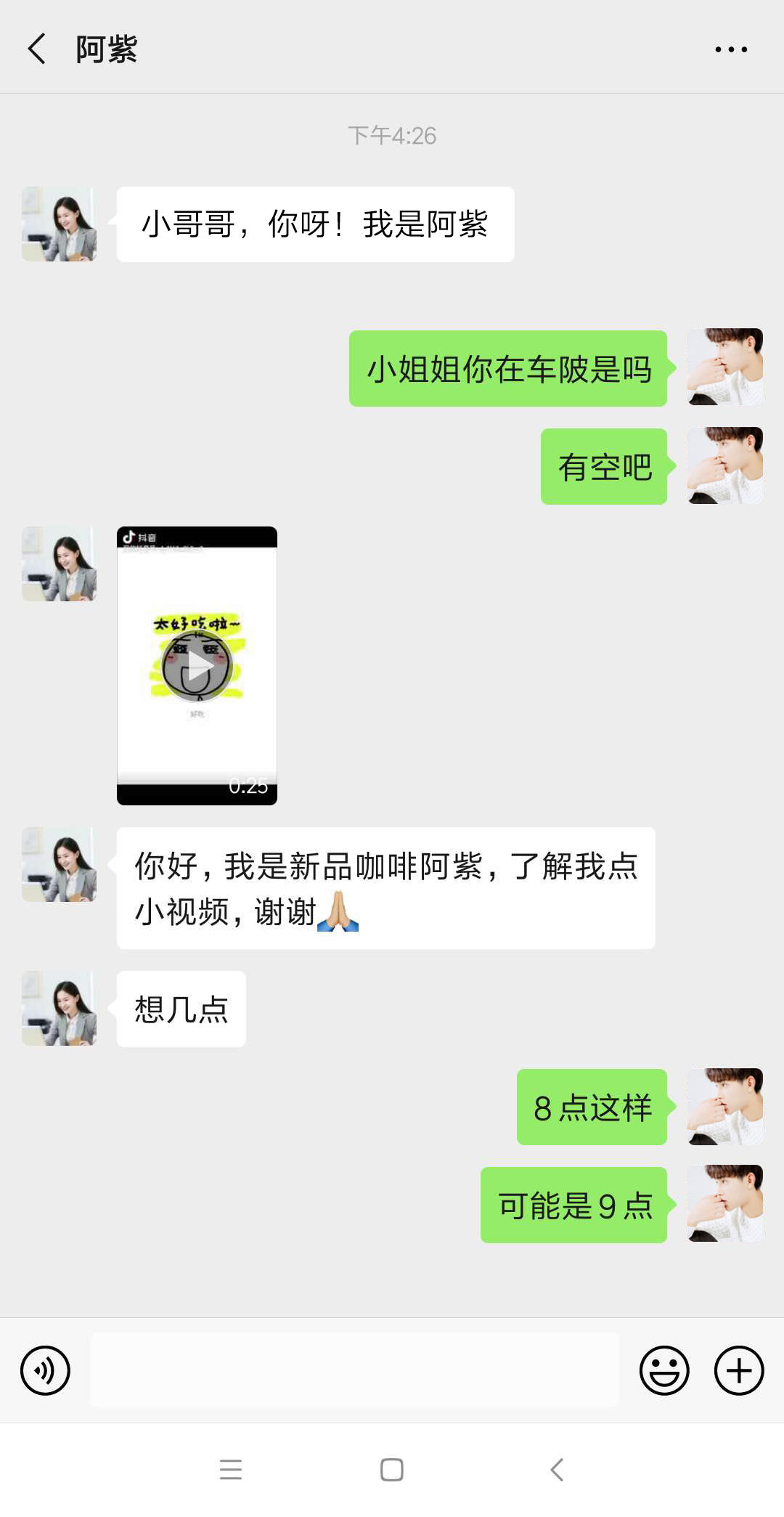
Task: Open 阿紫's avatar beside 想几点
Action: pyautogui.click(x=60, y=1008)
